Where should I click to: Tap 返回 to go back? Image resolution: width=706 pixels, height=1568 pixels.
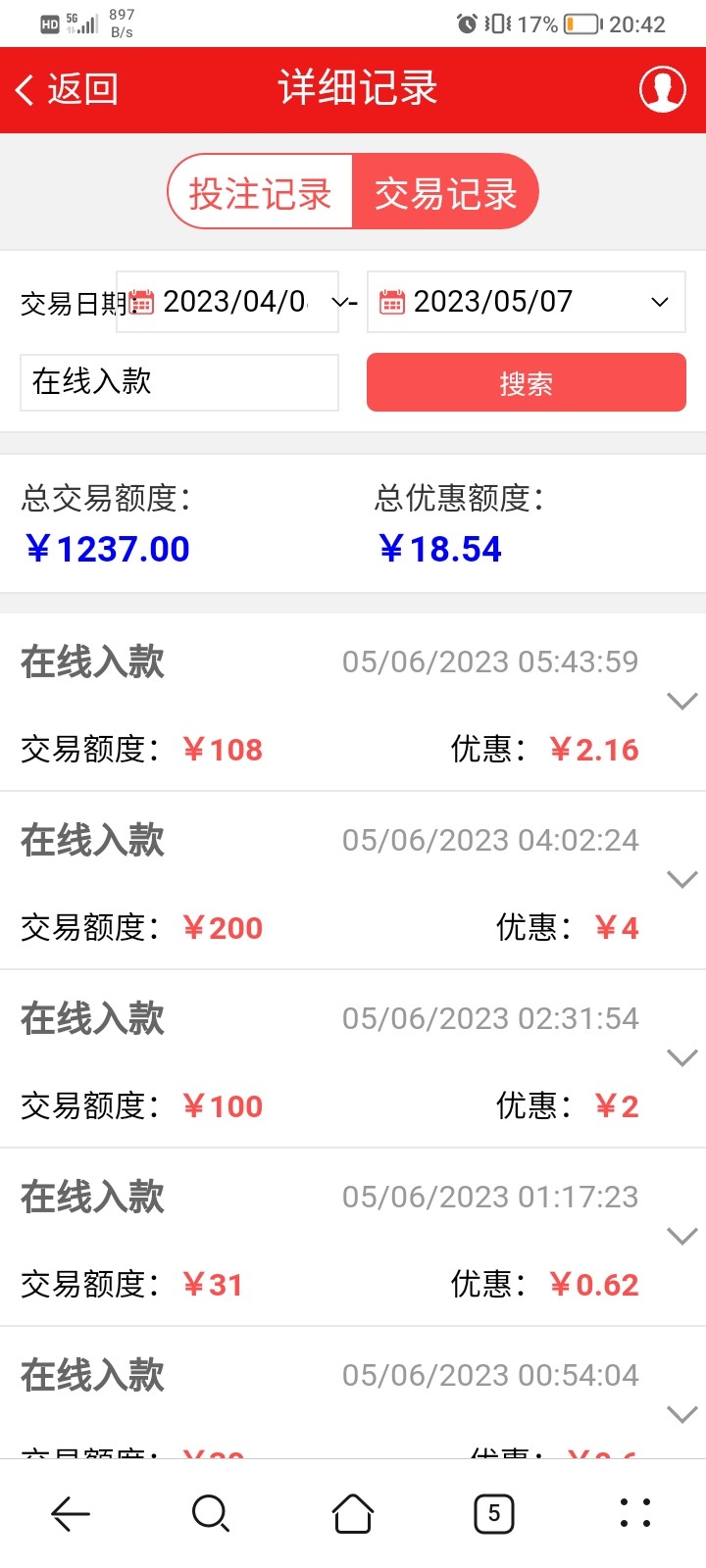[x=66, y=88]
